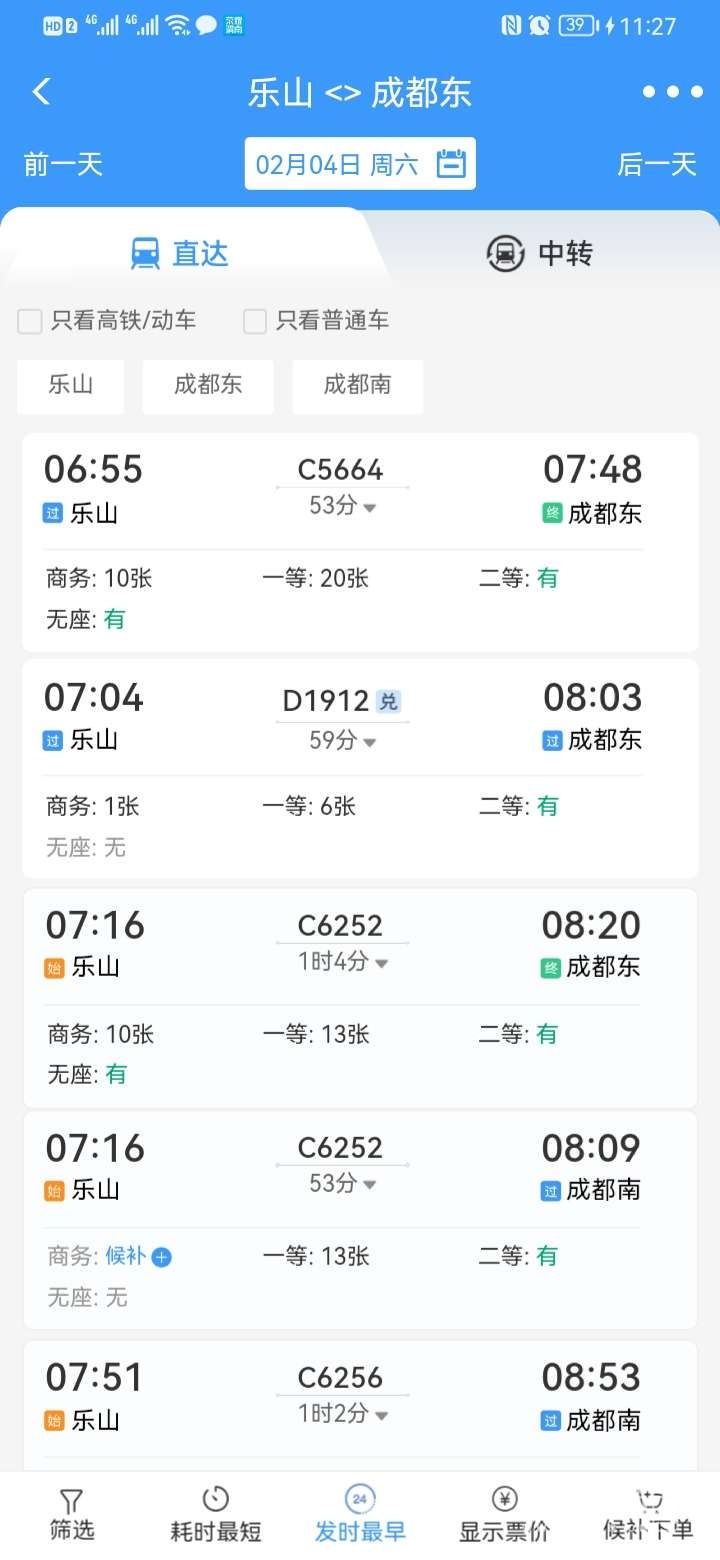Select the 直达 direct tab

[x=181, y=253]
